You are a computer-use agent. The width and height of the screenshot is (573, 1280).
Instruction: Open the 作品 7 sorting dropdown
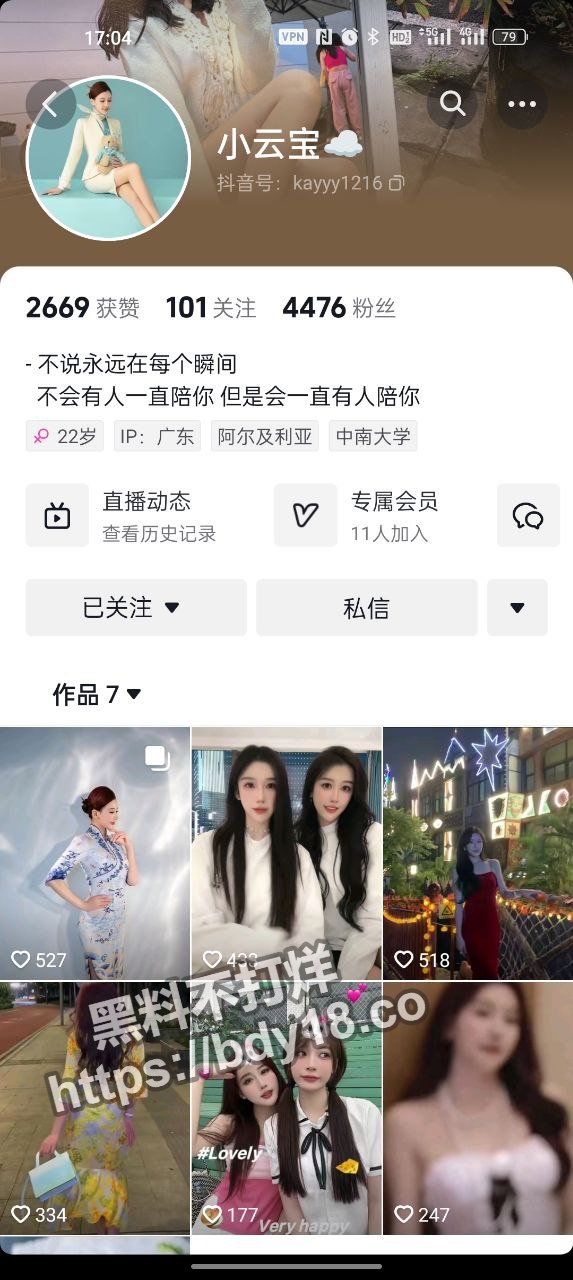97,694
